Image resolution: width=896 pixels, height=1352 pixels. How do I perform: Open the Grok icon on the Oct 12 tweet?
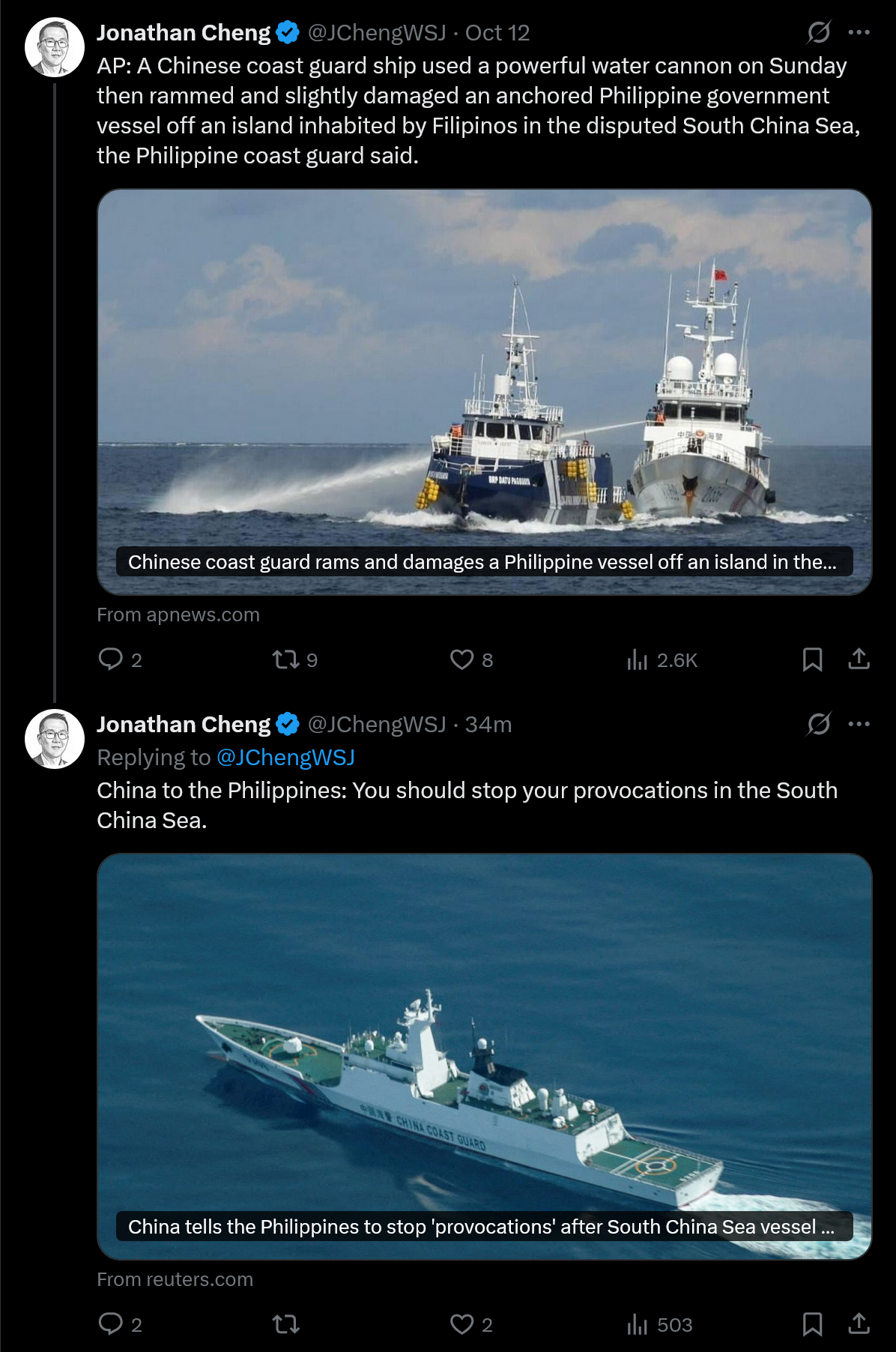pyautogui.click(x=818, y=32)
